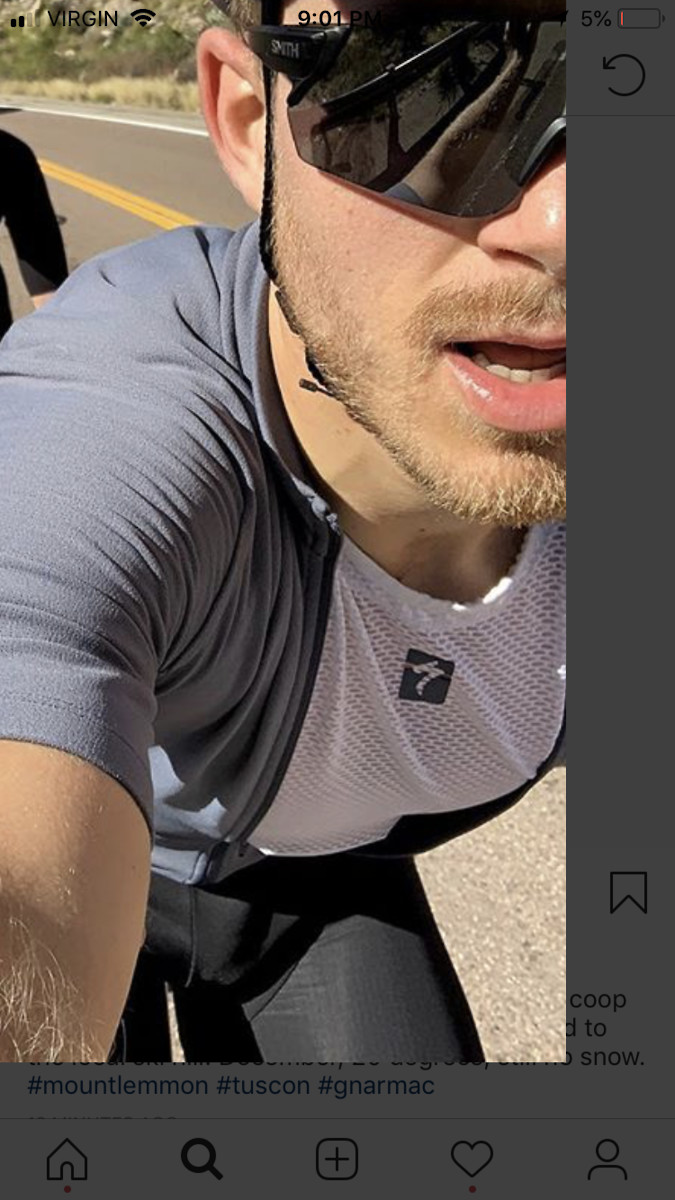Screen dimensions: 675x1200
Task: Open the #gnarmac hashtag
Action: coord(376,1086)
